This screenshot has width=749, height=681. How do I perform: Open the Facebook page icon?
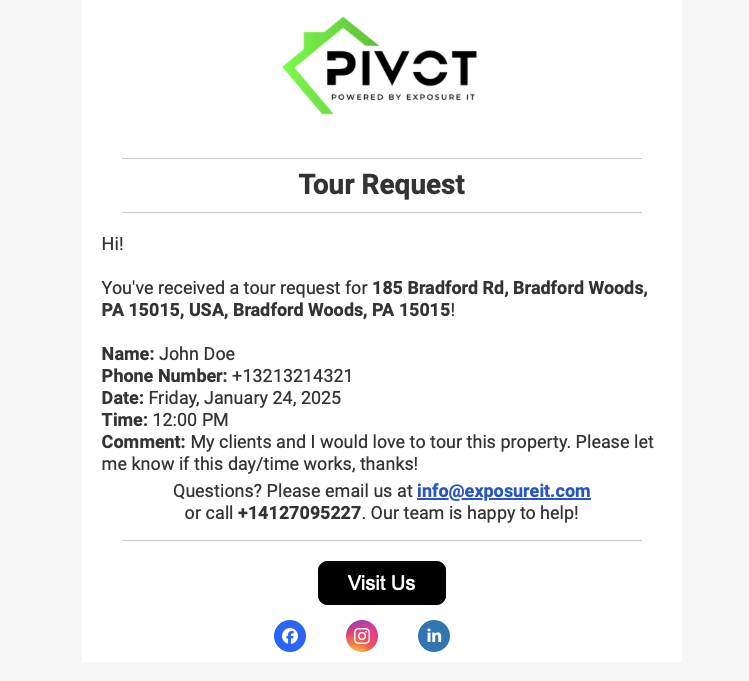(290, 636)
